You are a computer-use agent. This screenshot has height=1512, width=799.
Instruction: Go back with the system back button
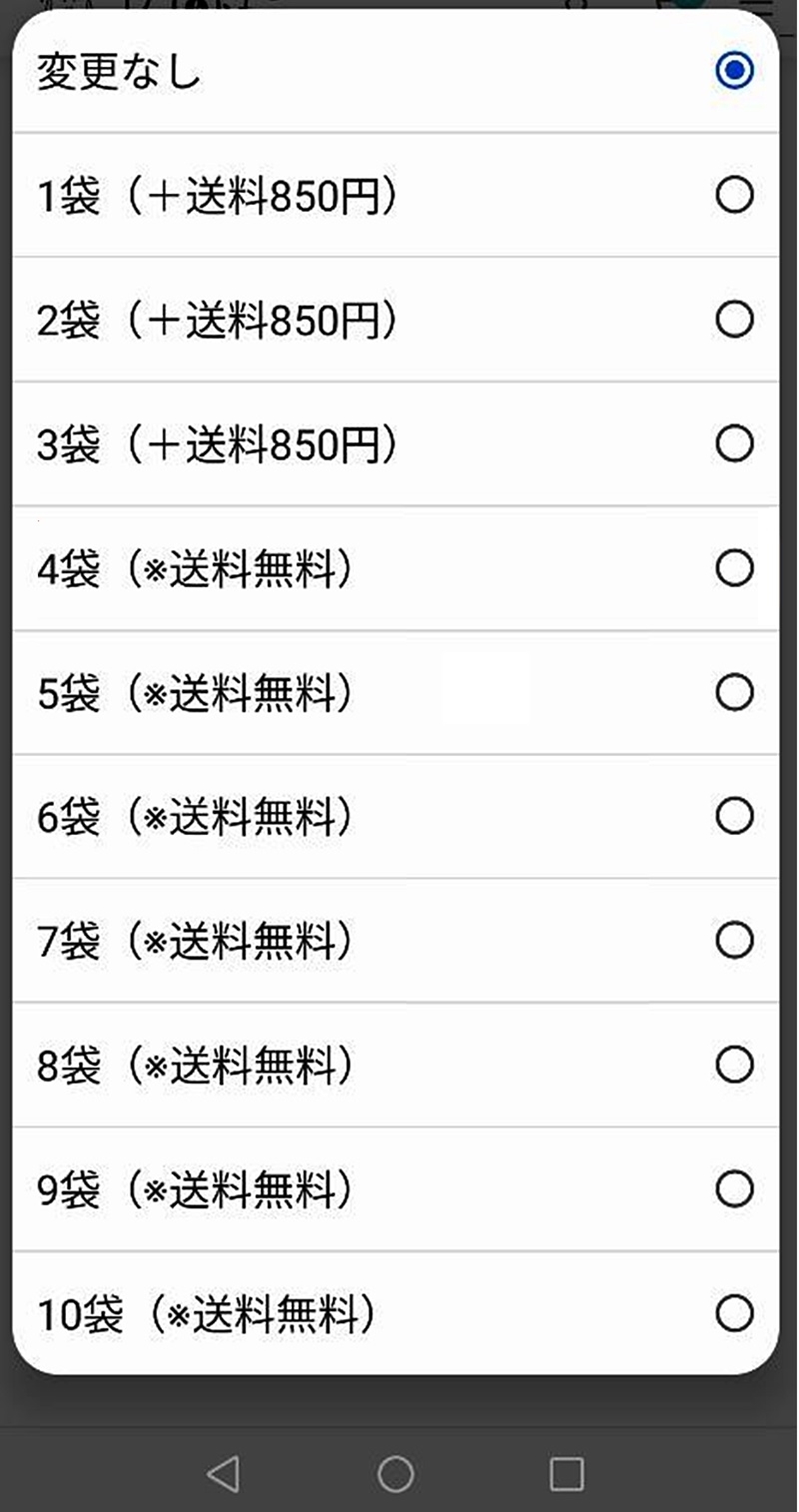click(x=224, y=1473)
